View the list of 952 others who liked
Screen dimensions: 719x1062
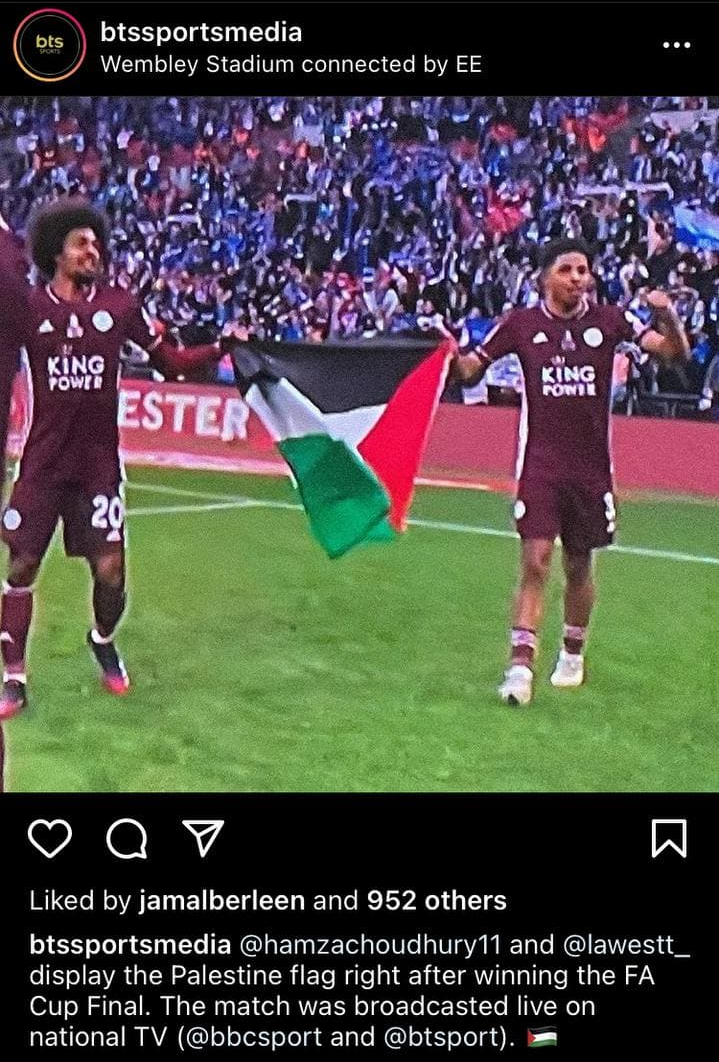pos(436,900)
